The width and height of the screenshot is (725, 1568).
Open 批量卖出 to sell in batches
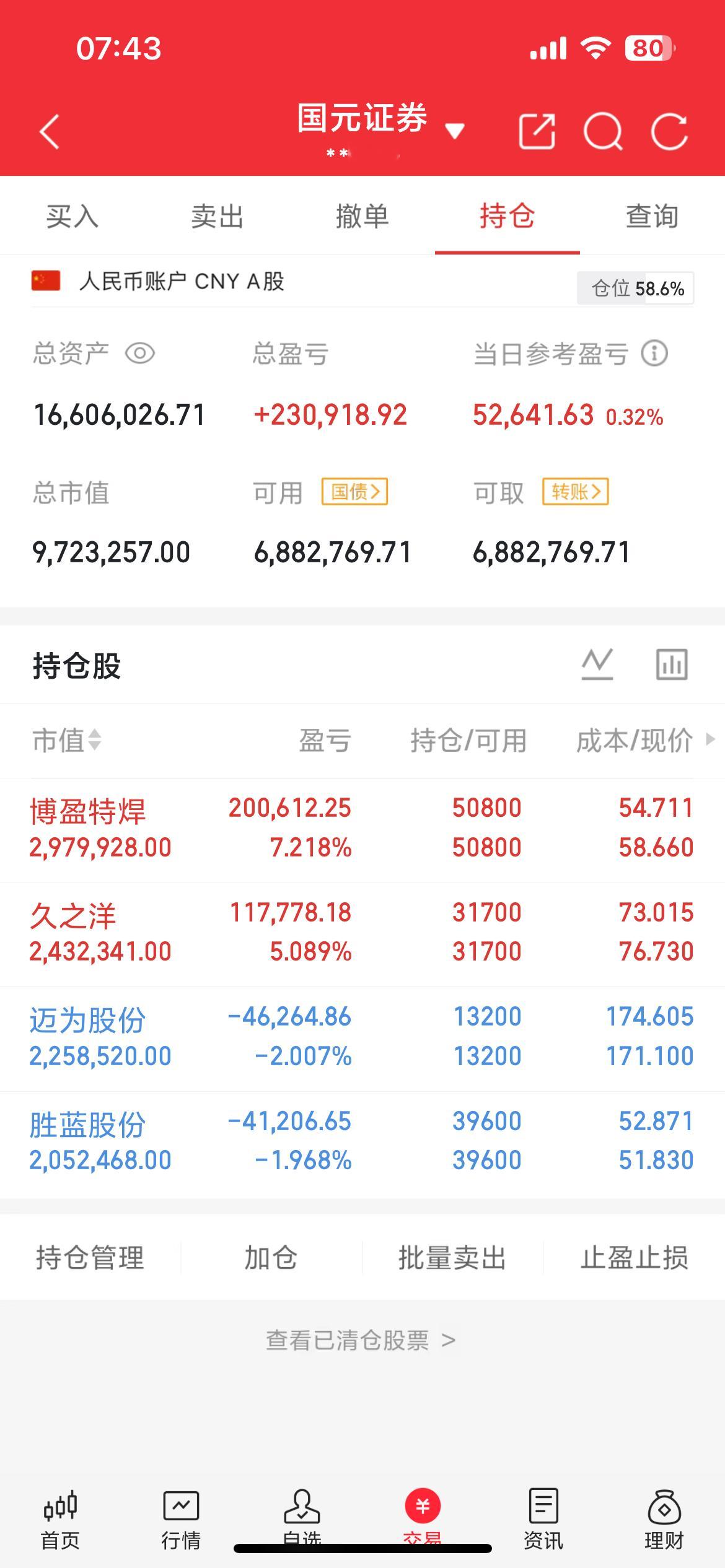point(451,1258)
